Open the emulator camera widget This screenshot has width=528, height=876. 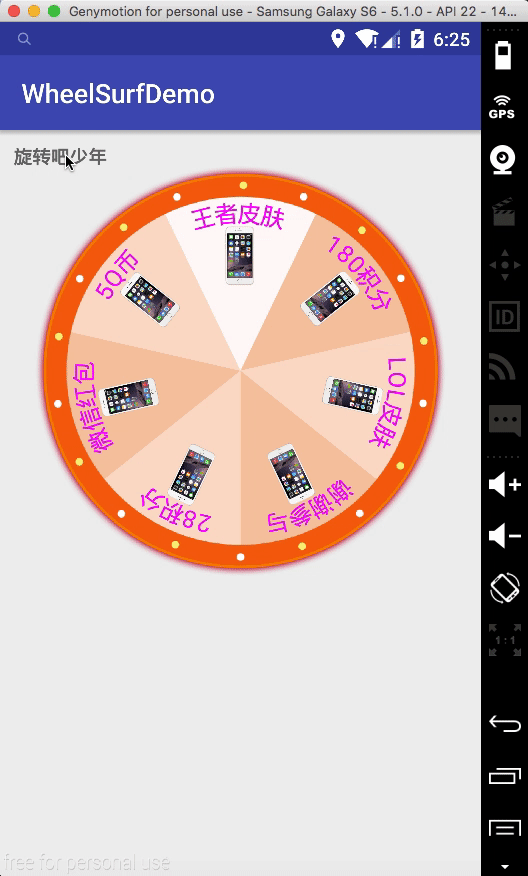point(503,160)
